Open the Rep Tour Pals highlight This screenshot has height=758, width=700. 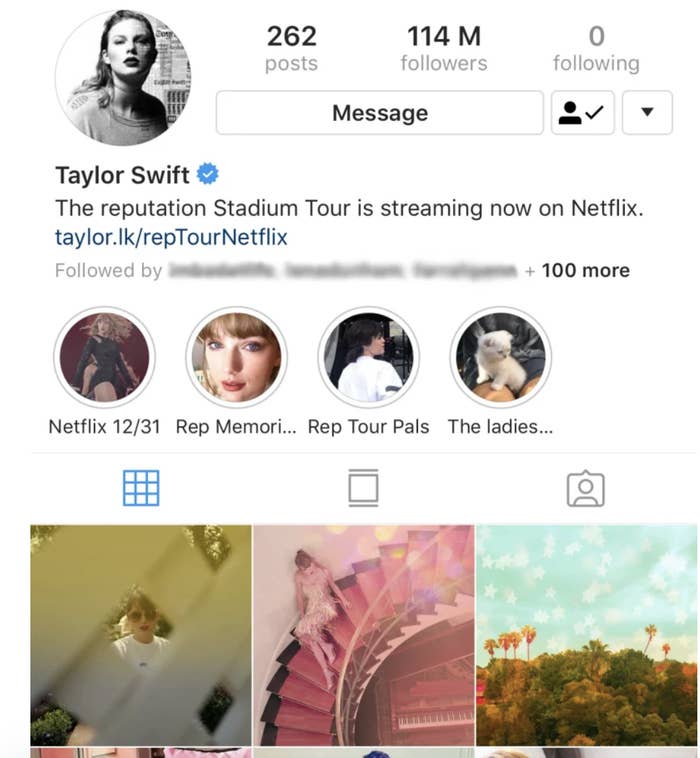pyautogui.click(x=368, y=357)
